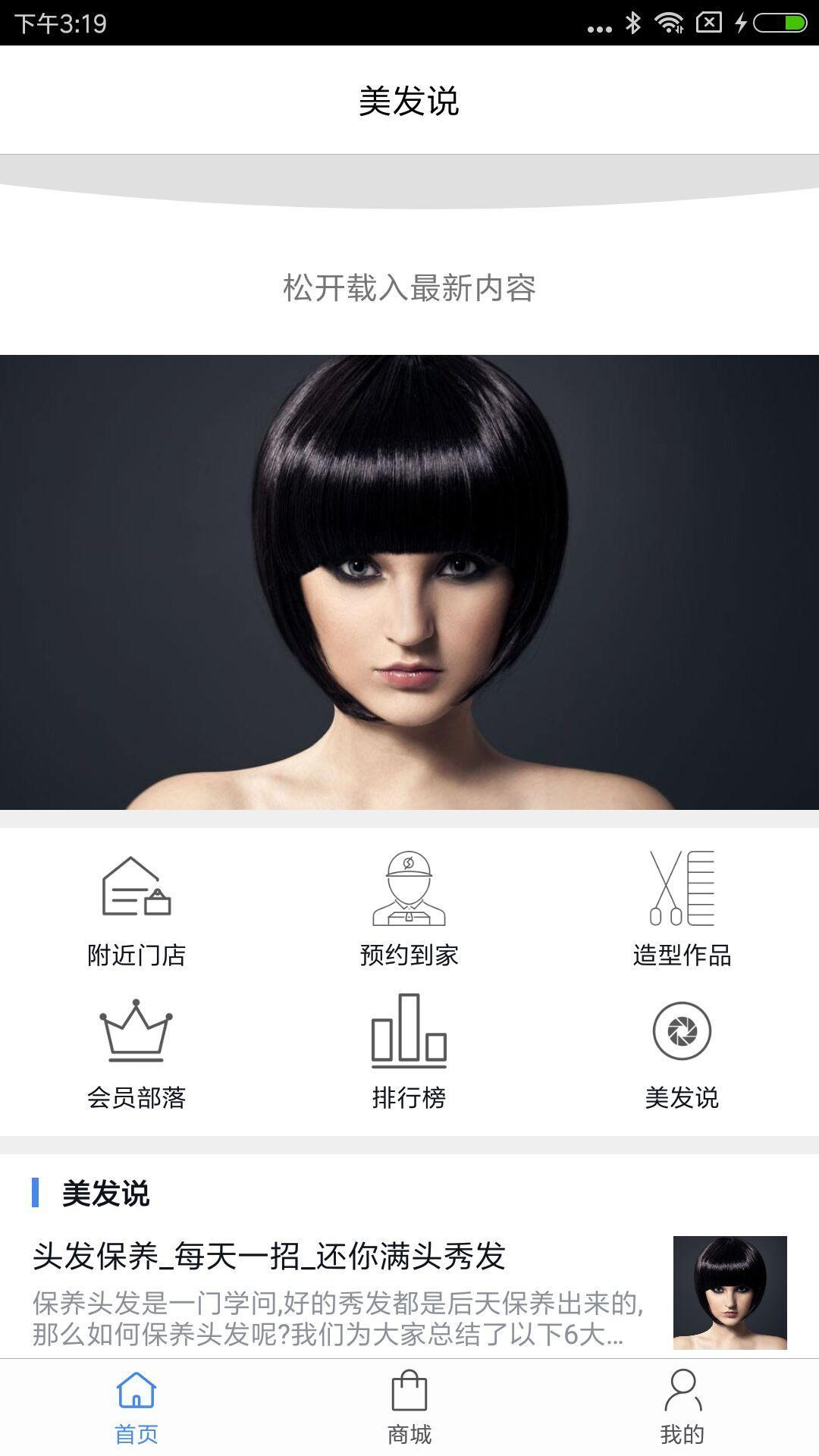The image size is (819, 1456).
Task: Switch to the 商城 tab
Action: 409,1407
